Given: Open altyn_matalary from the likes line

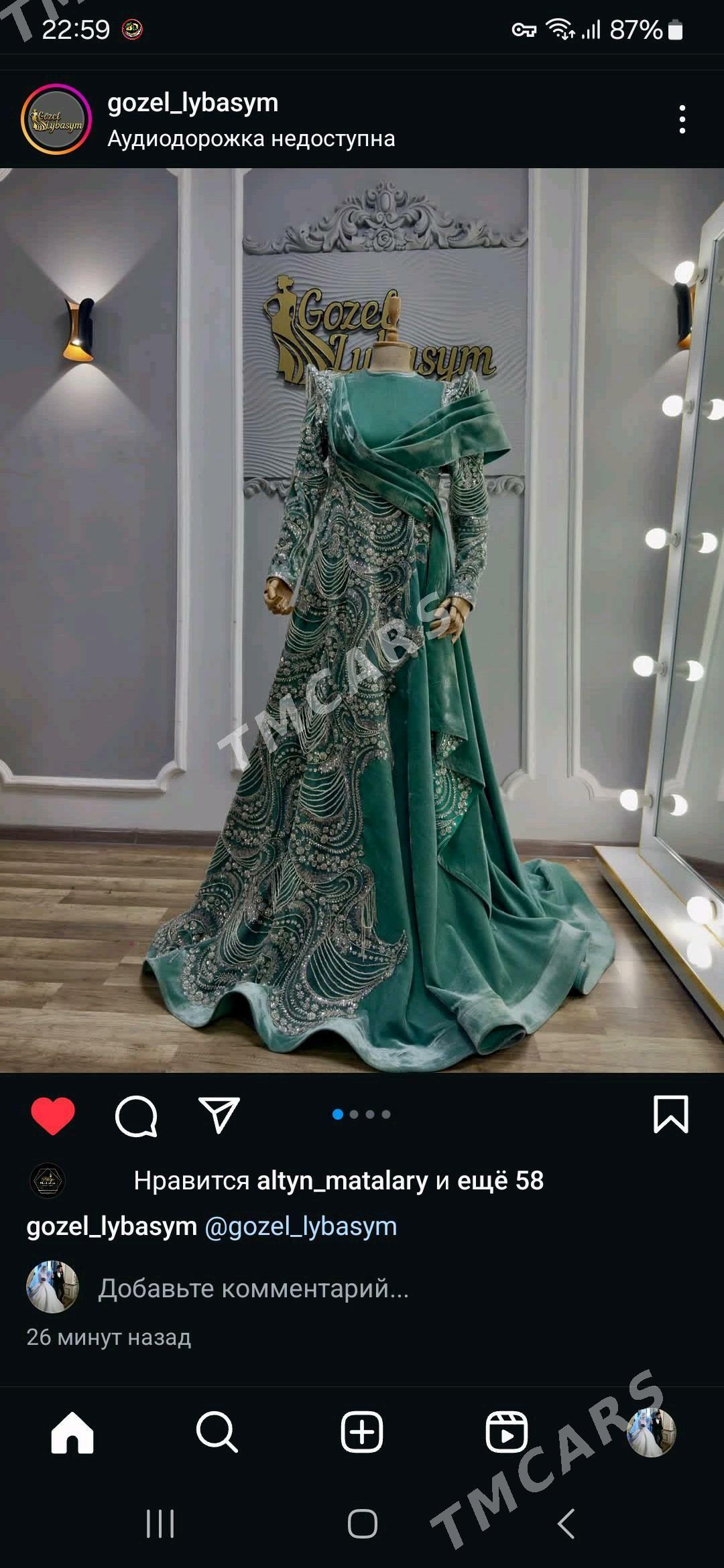Looking at the screenshot, I should (343, 1180).
